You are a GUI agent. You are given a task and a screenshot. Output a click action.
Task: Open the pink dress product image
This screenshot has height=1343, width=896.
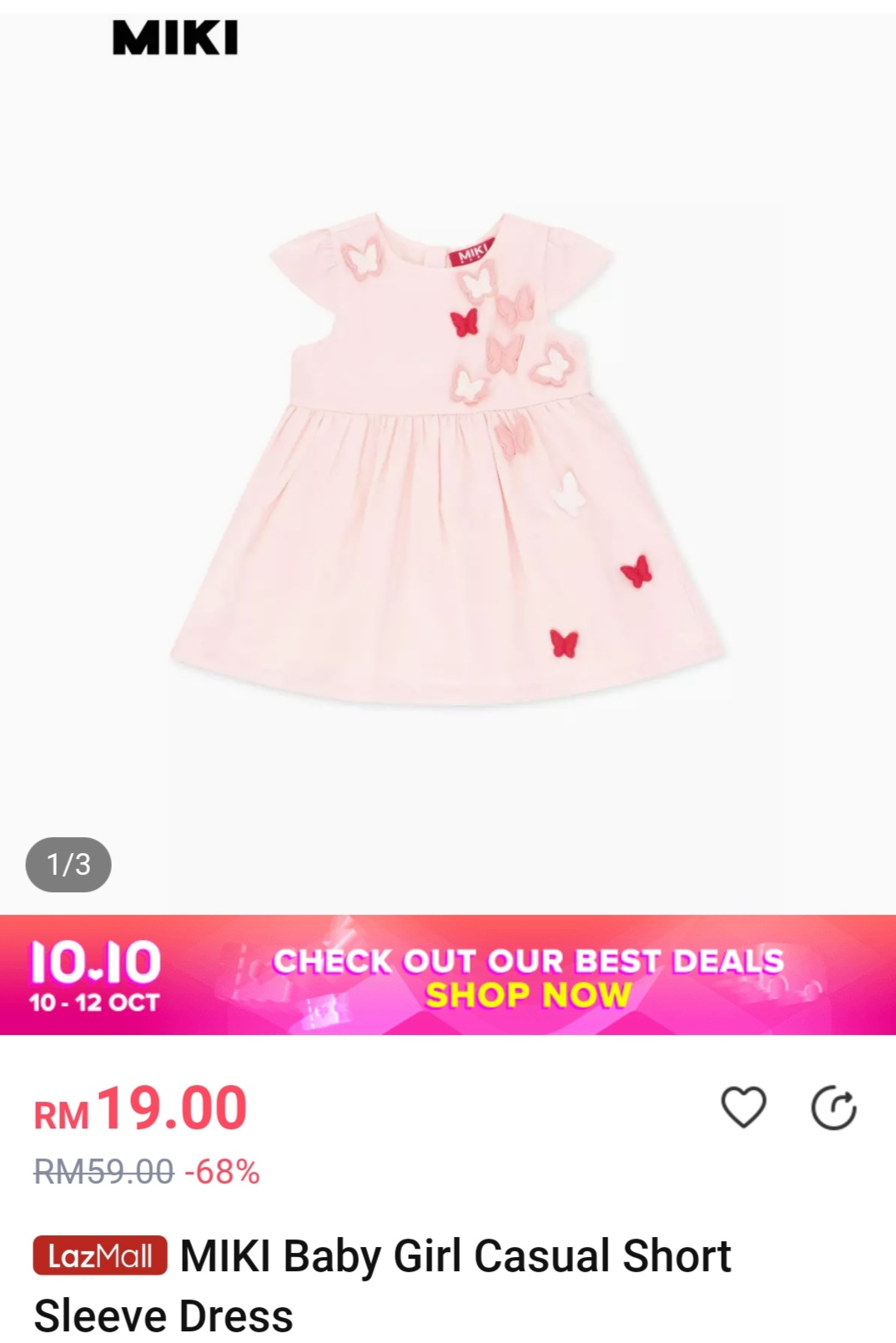point(447,459)
